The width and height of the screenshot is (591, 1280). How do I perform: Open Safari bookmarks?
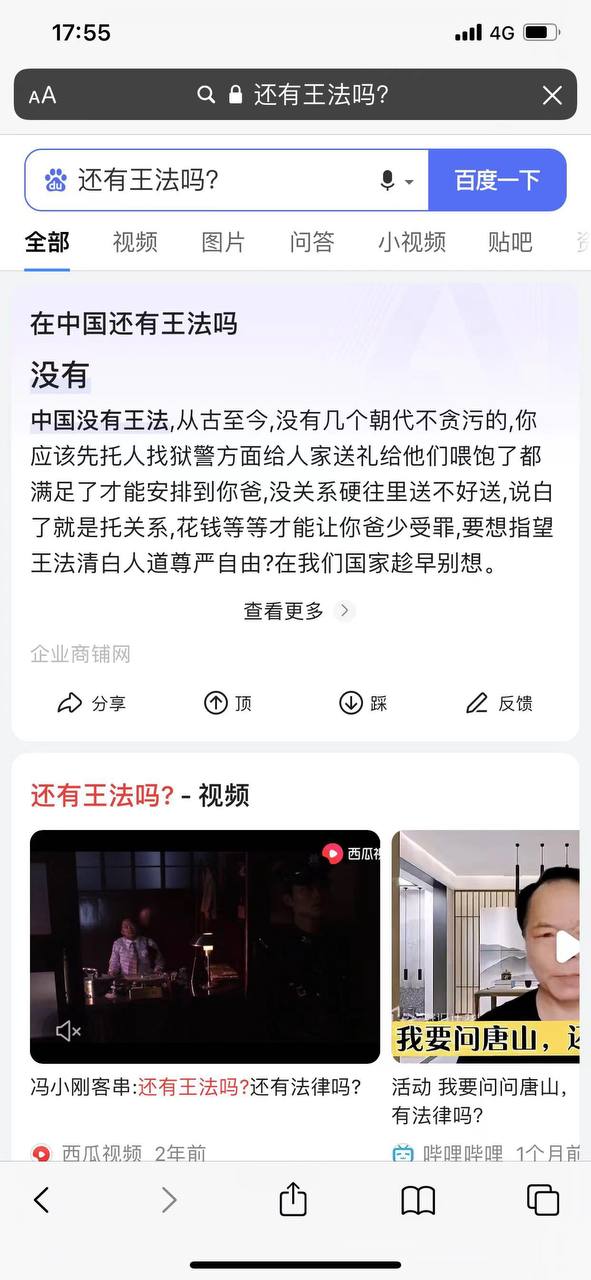(418, 1200)
